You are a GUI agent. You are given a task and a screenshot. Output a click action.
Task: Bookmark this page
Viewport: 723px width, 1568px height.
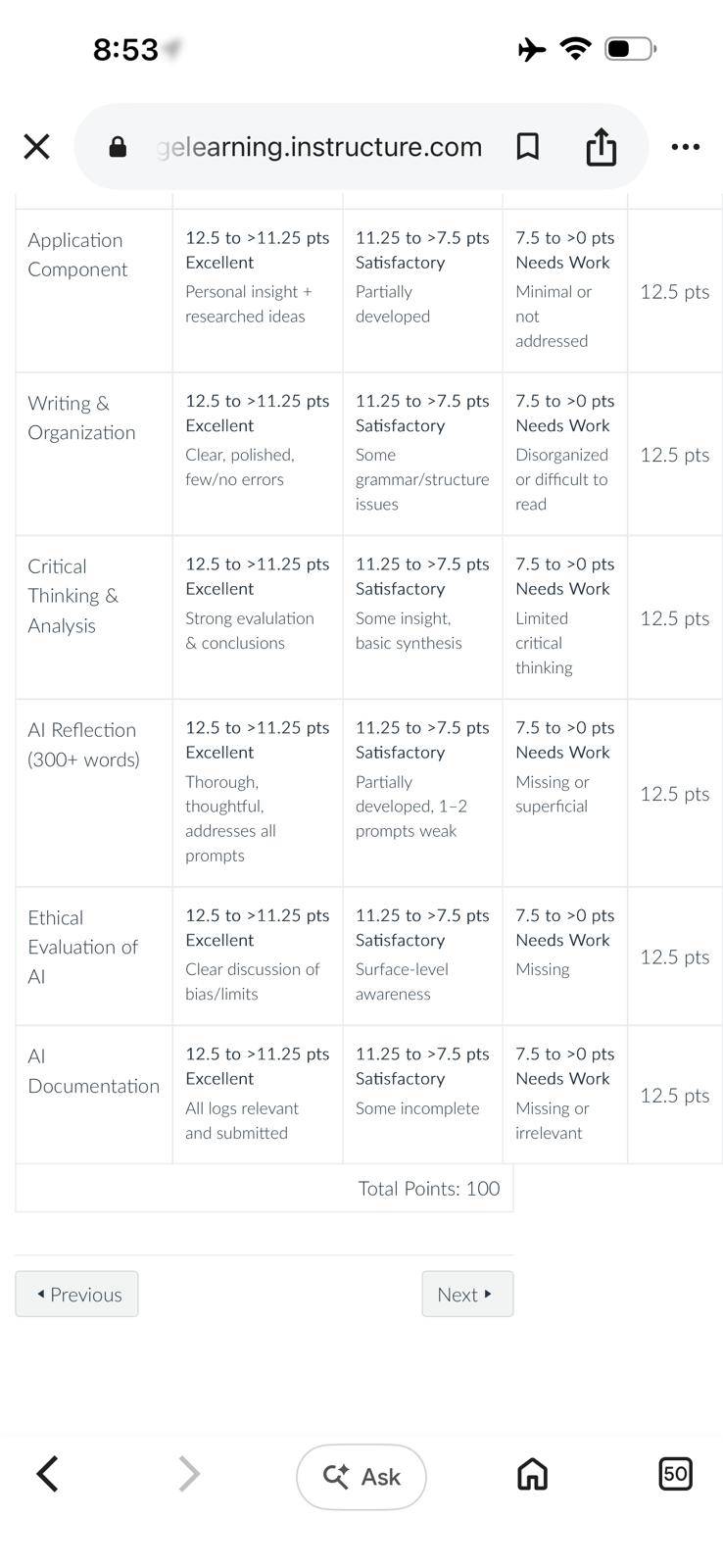pyautogui.click(x=527, y=147)
